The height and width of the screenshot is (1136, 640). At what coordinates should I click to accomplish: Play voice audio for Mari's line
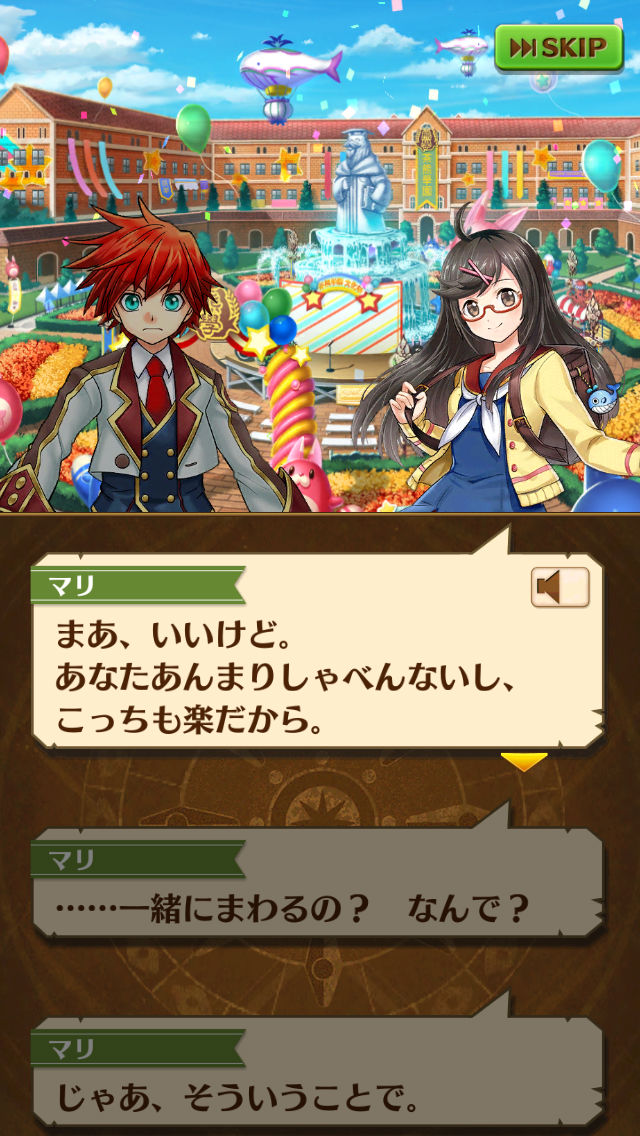click(560, 588)
